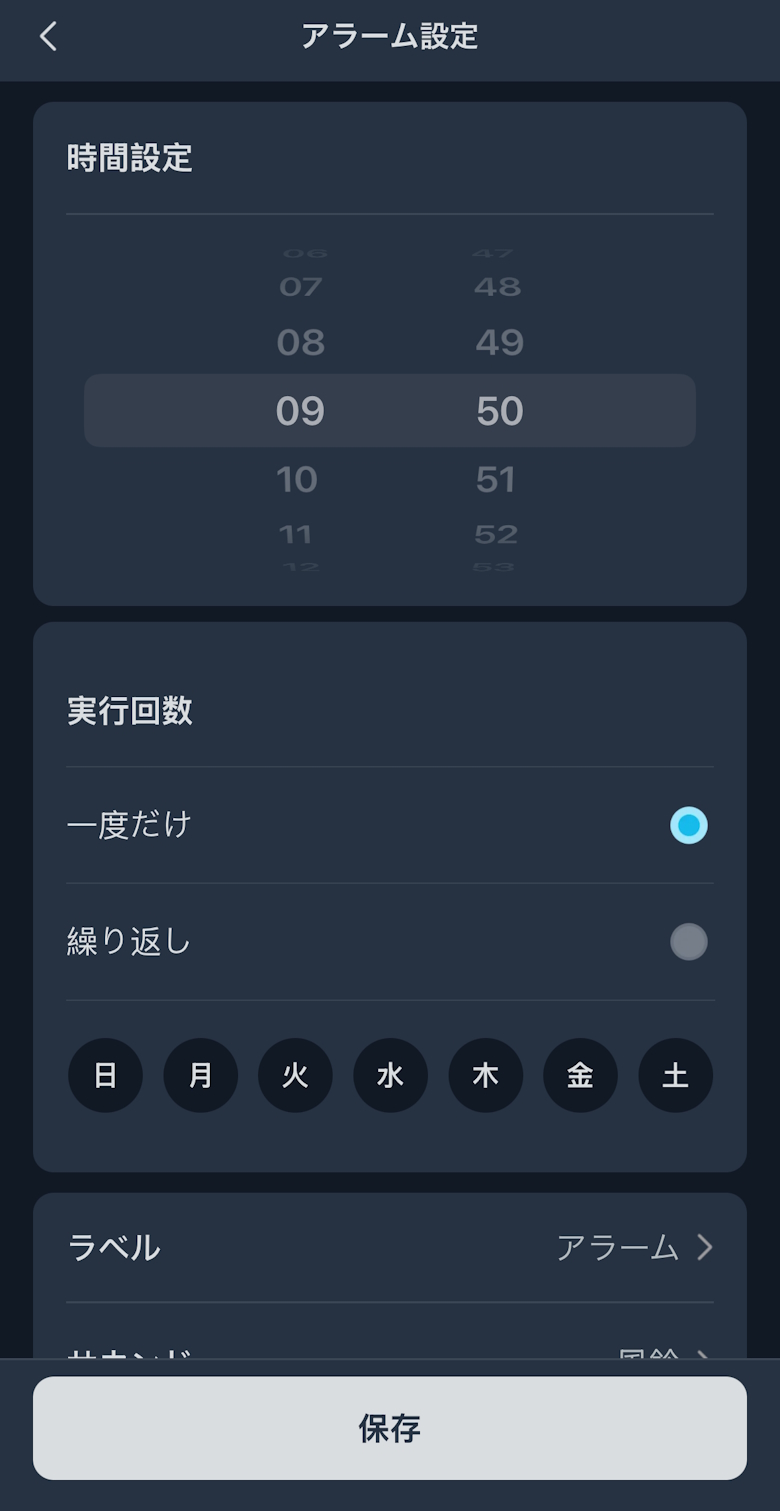Image resolution: width=780 pixels, height=1511 pixels.
Task: Go back using the arrow icon
Action: (x=48, y=37)
